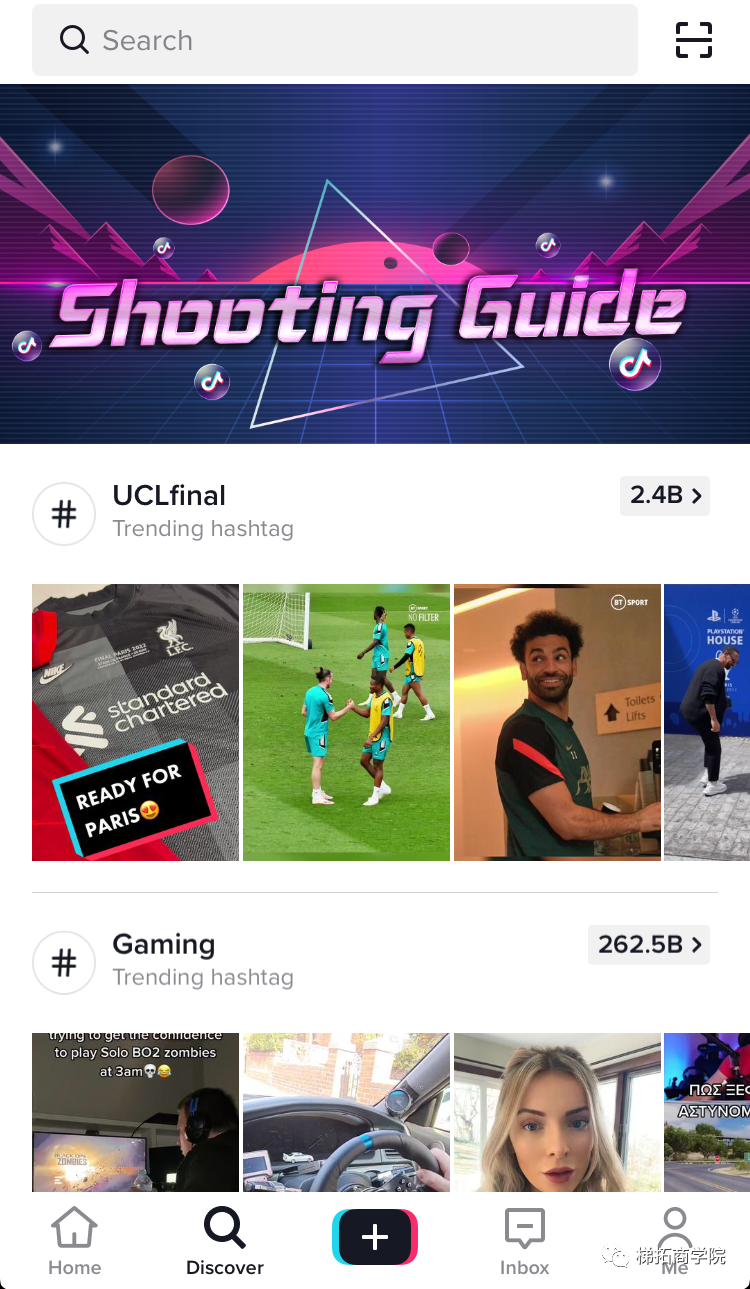Select the Discover tab
This screenshot has width=750, height=1289.
(225, 1241)
